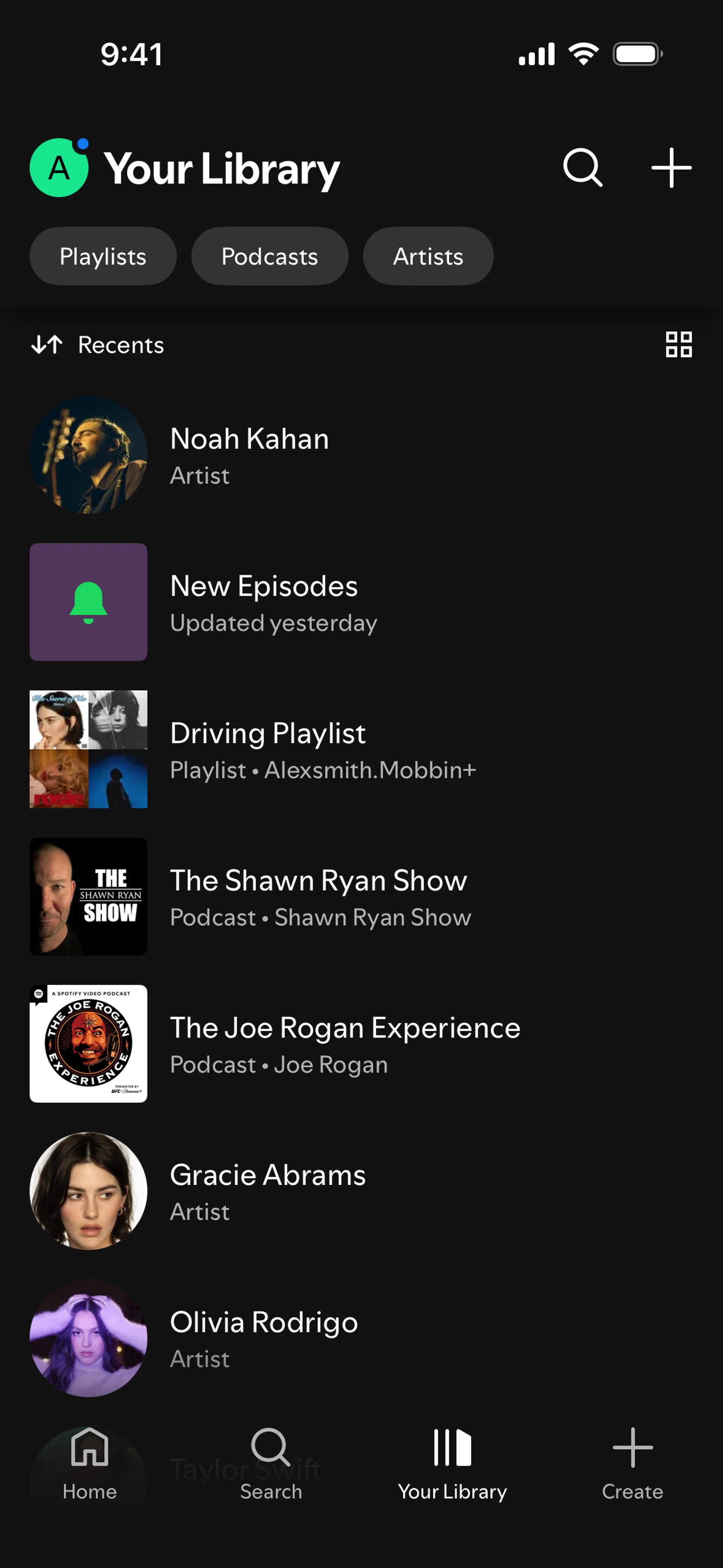
Task: Open the Create tab
Action: tap(632, 1463)
